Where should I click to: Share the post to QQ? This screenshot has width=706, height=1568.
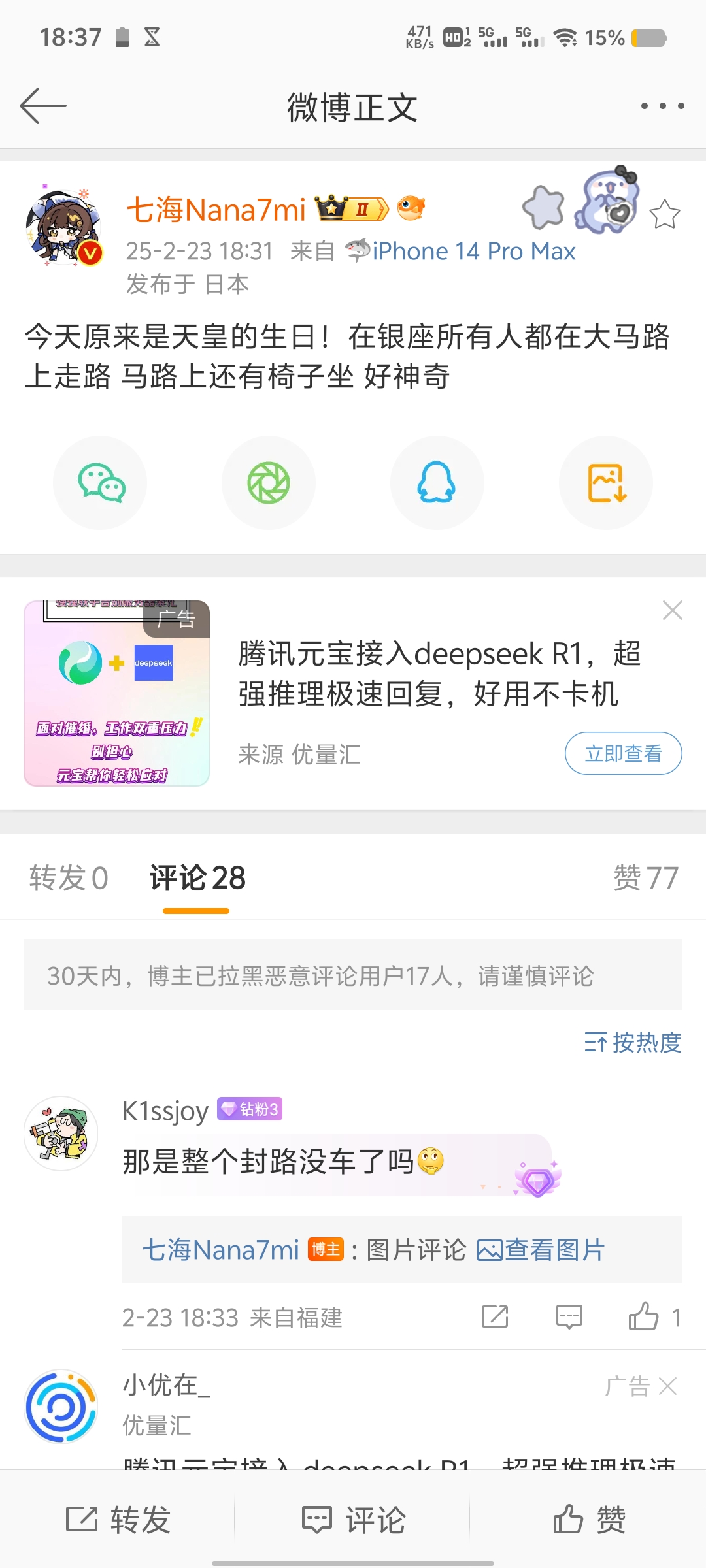pos(437,483)
